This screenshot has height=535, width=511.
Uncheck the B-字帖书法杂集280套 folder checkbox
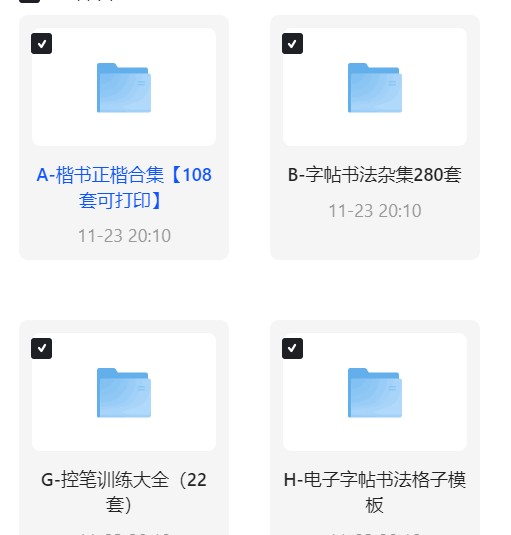click(292, 44)
